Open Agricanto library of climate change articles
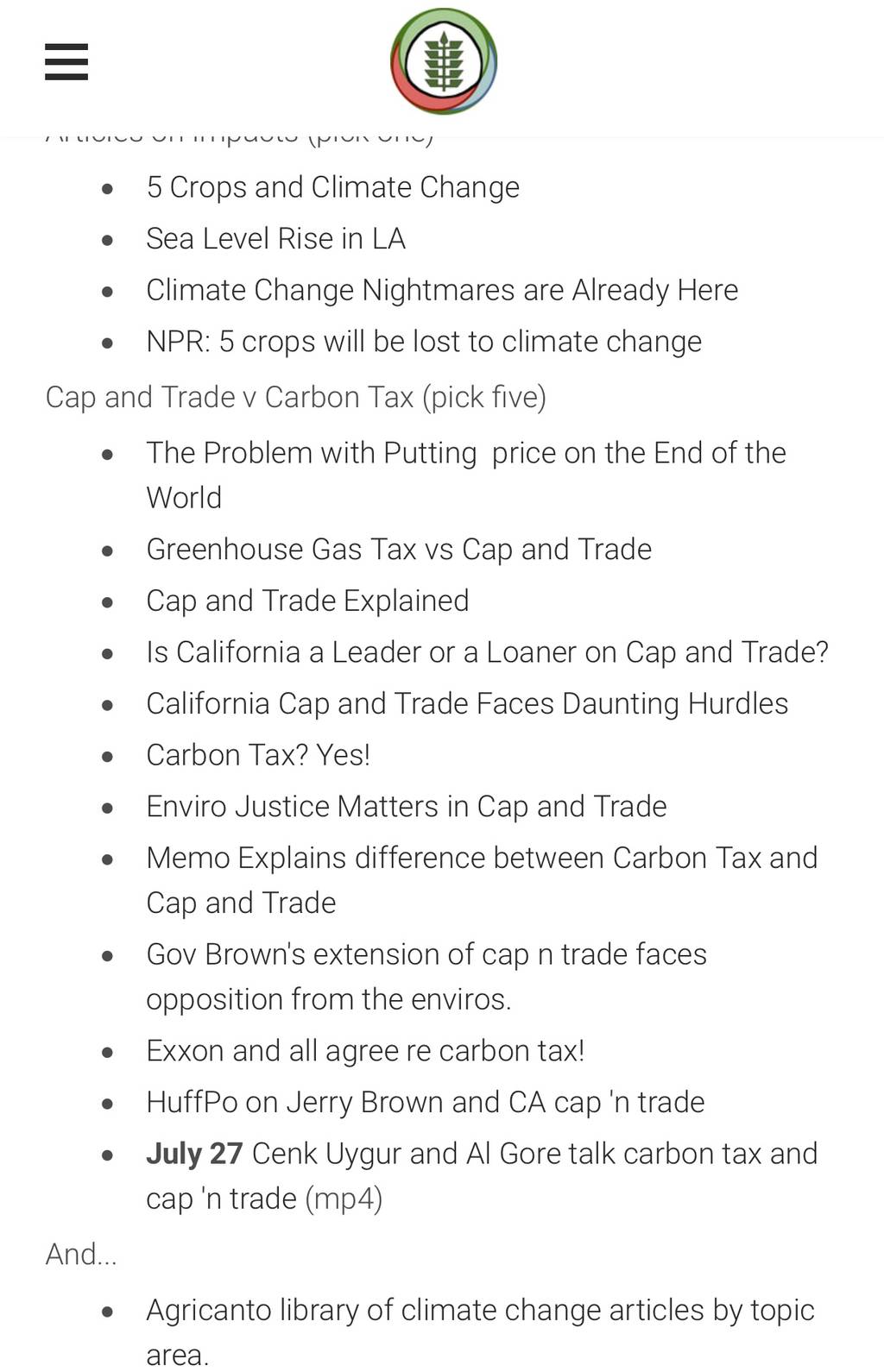Image resolution: width=884 pixels, height=1372 pixels. tap(480, 1332)
